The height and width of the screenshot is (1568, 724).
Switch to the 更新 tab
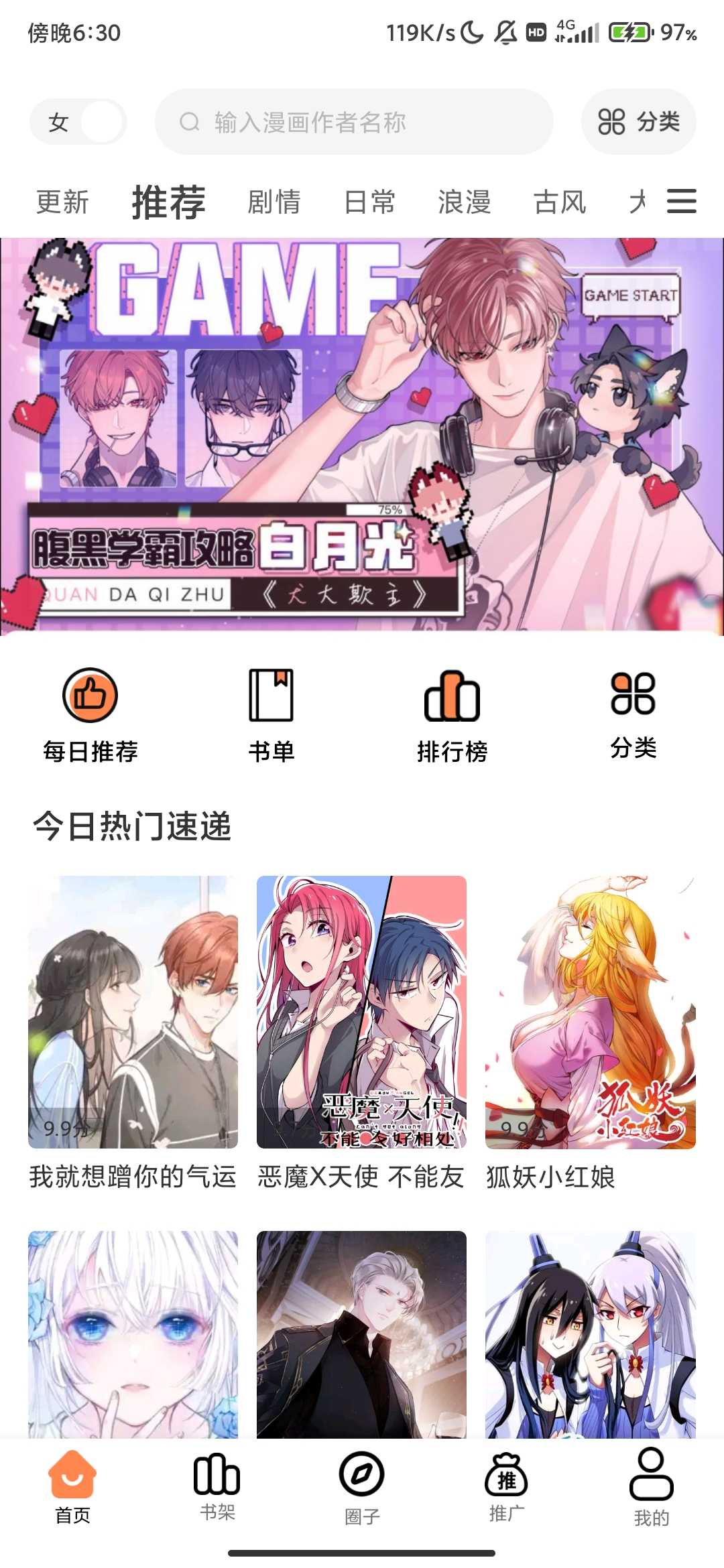(x=62, y=202)
